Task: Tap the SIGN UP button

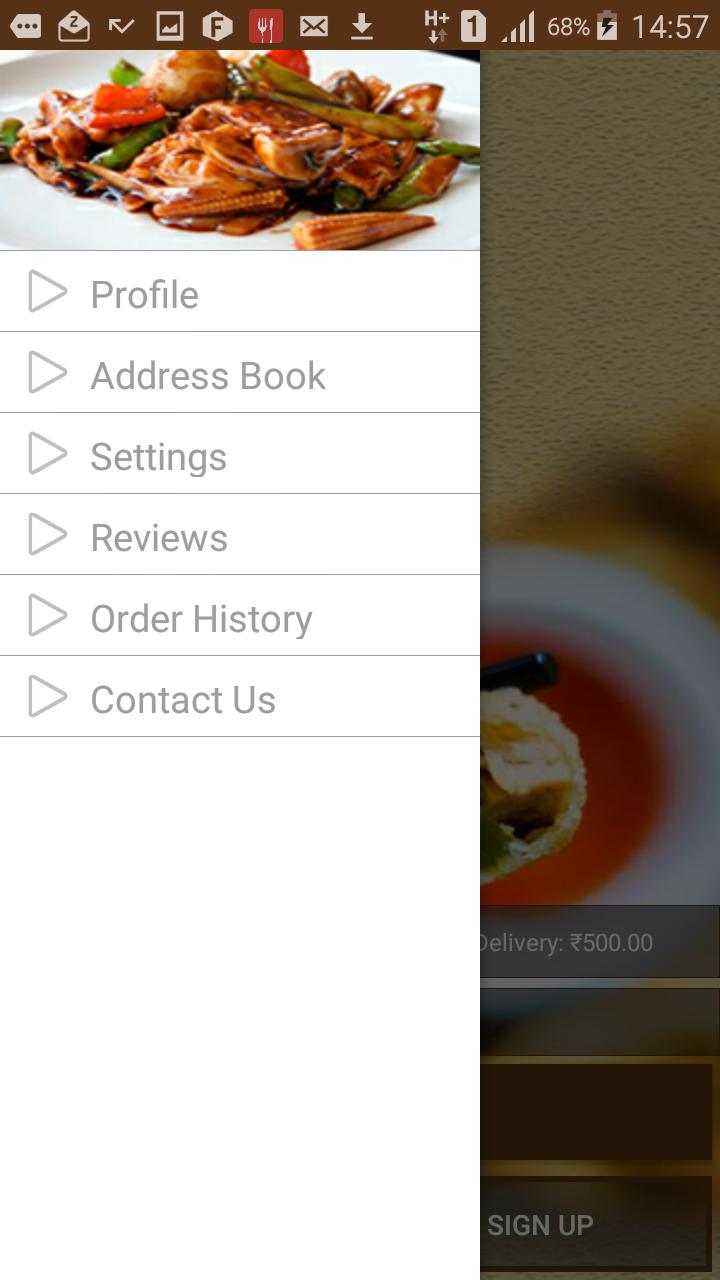Action: click(x=596, y=1224)
